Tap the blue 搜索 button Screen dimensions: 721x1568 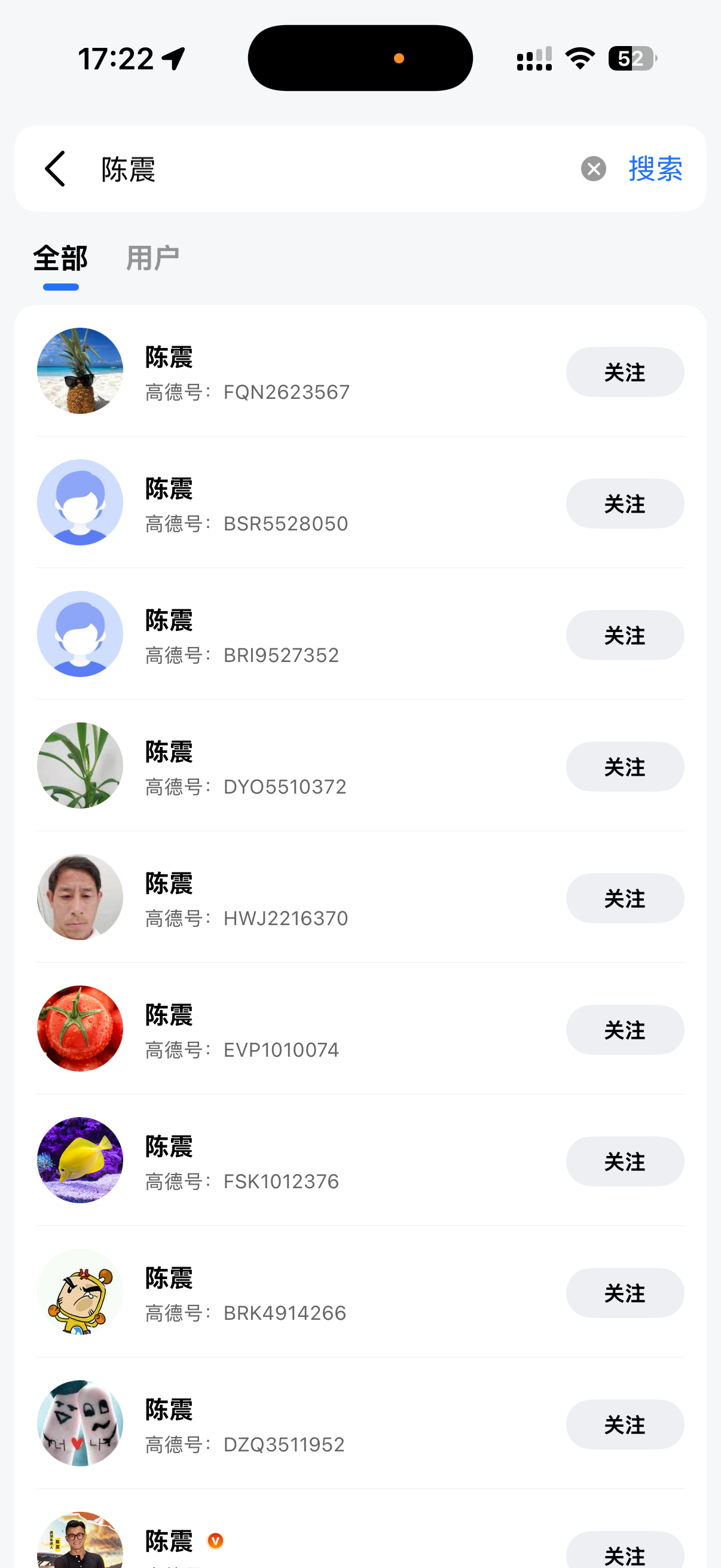[x=655, y=169]
